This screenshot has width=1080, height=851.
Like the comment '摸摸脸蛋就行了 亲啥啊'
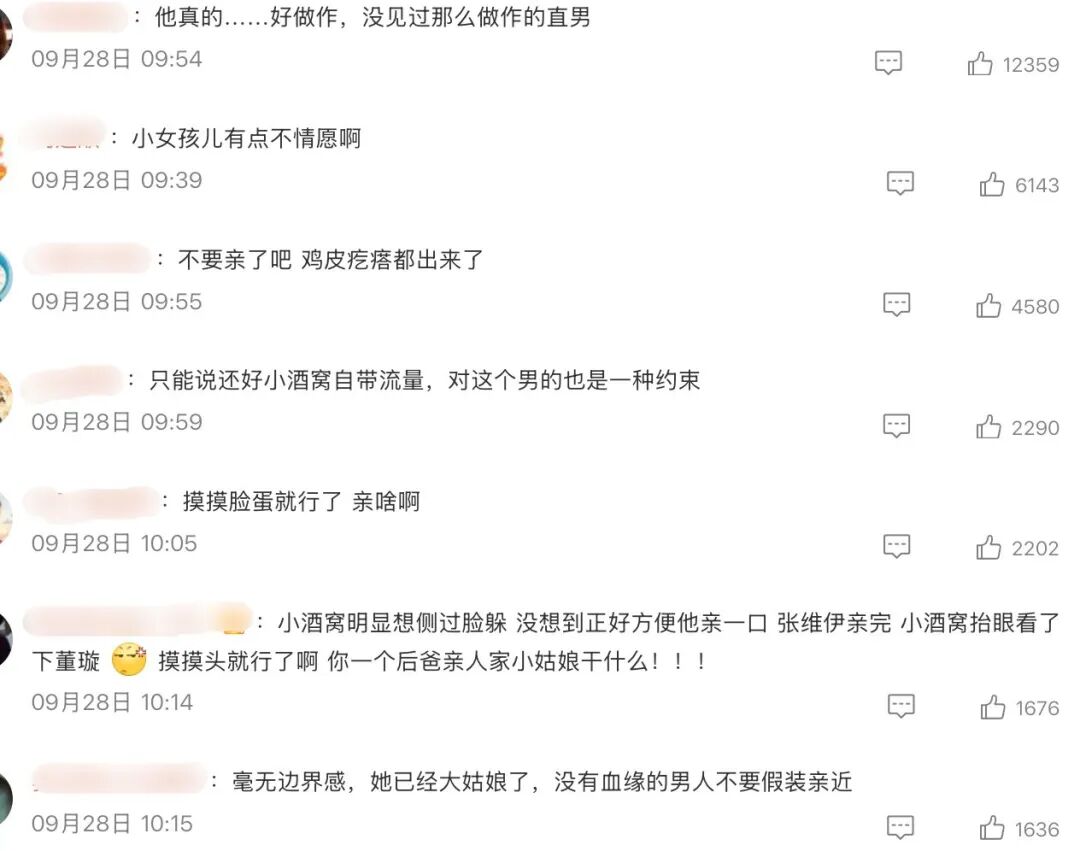point(989,548)
